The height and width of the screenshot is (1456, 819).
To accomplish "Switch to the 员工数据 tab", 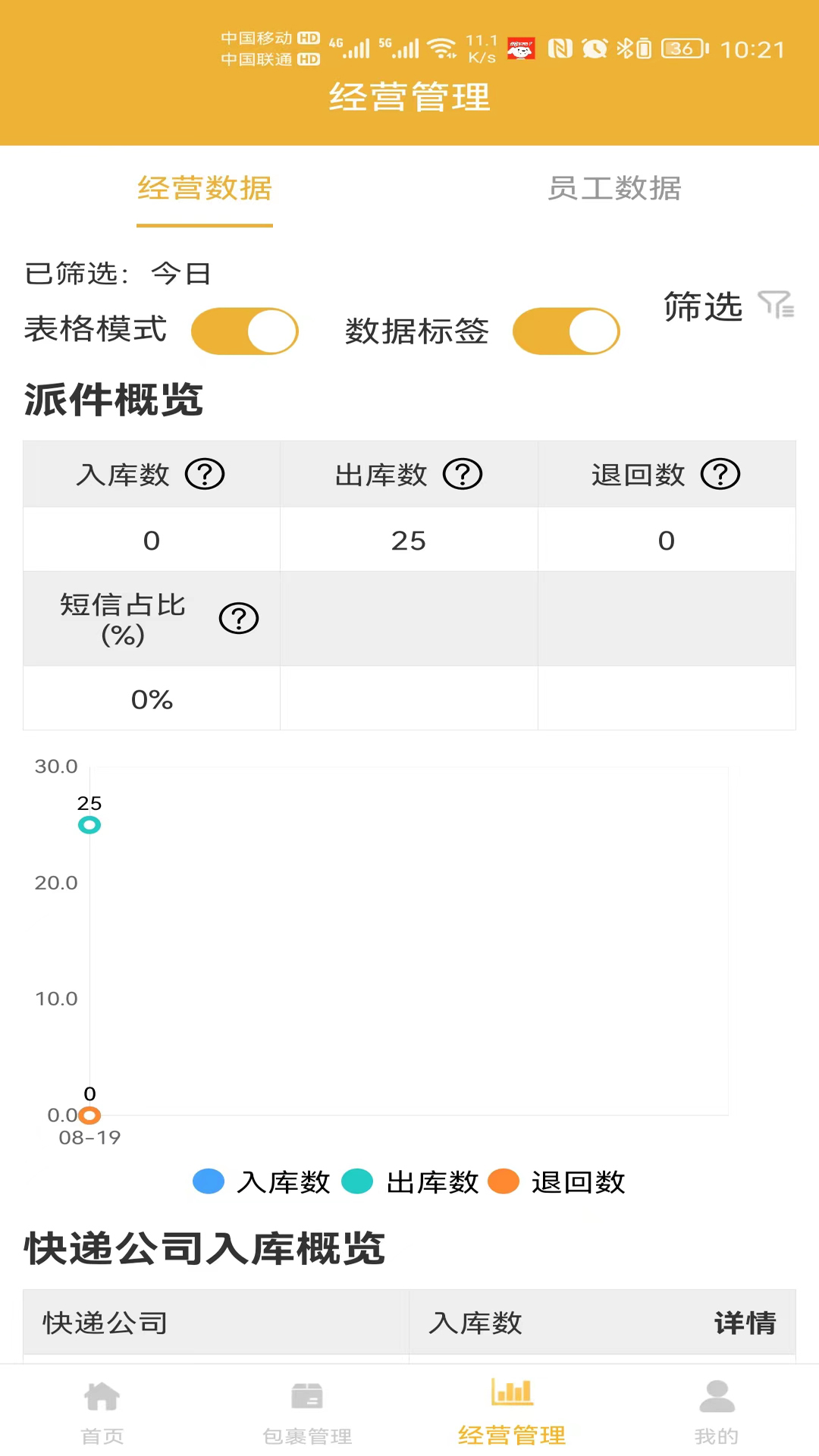I will tap(614, 188).
